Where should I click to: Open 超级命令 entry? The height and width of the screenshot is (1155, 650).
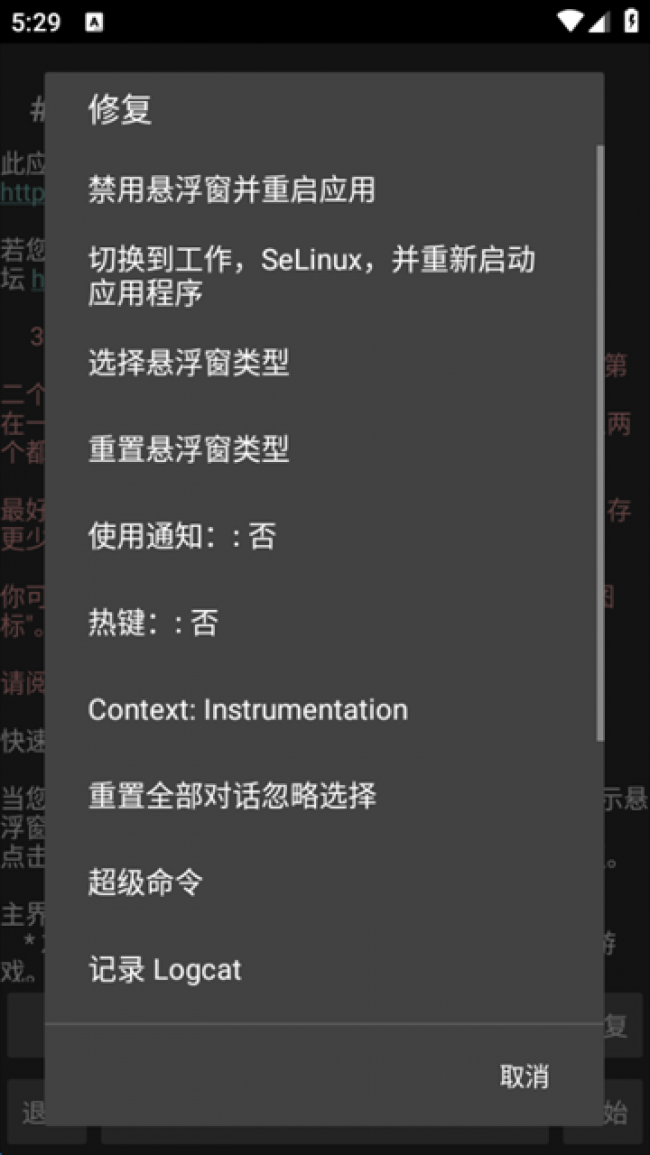(x=146, y=883)
